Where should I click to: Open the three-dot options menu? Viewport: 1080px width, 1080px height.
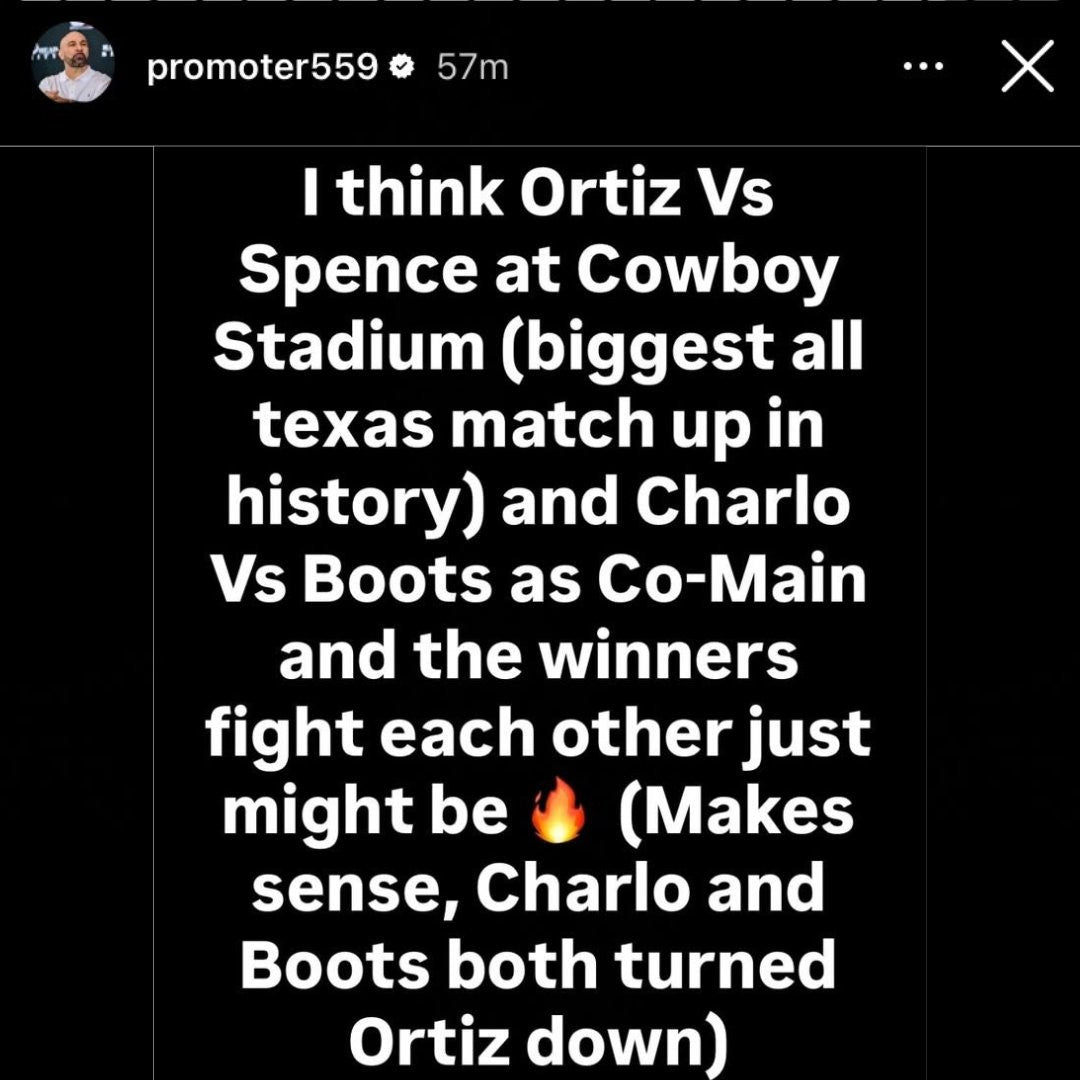click(x=922, y=67)
